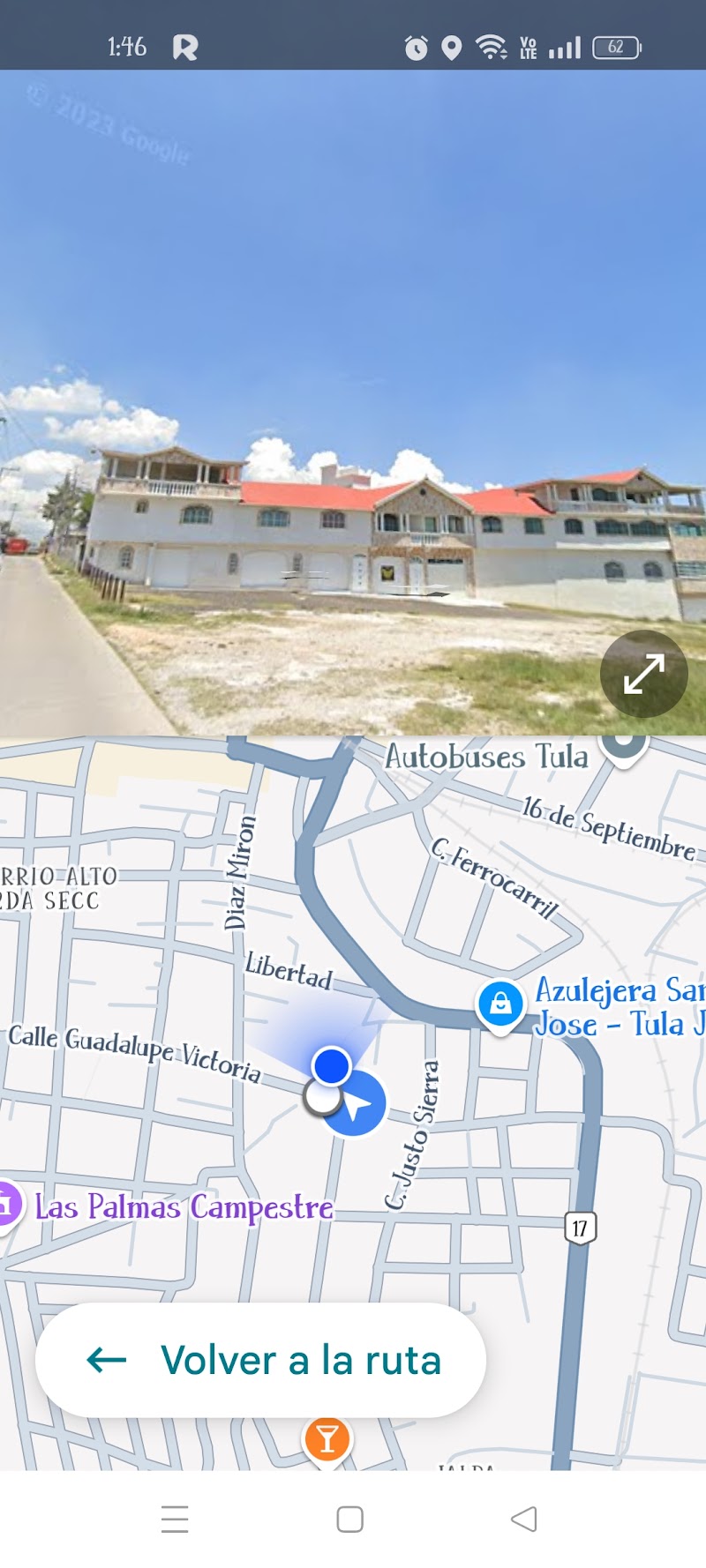Image resolution: width=706 pixels, height=1568 pixels.
Task: Open the Street View photo
Action: pyautogui.click(x=353, y=397)
